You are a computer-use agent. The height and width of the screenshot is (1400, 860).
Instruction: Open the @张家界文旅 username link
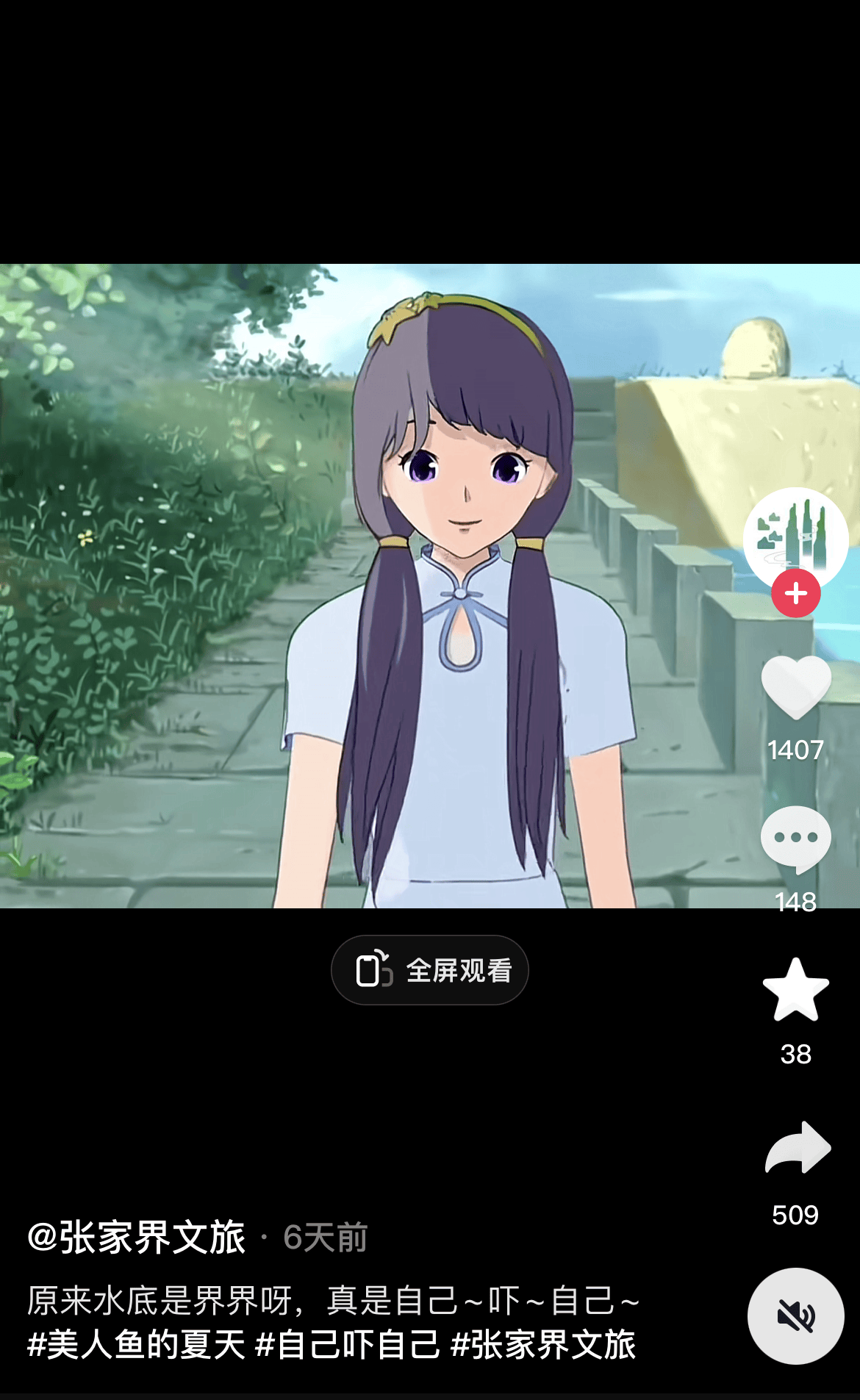(x=137, y=1237)
